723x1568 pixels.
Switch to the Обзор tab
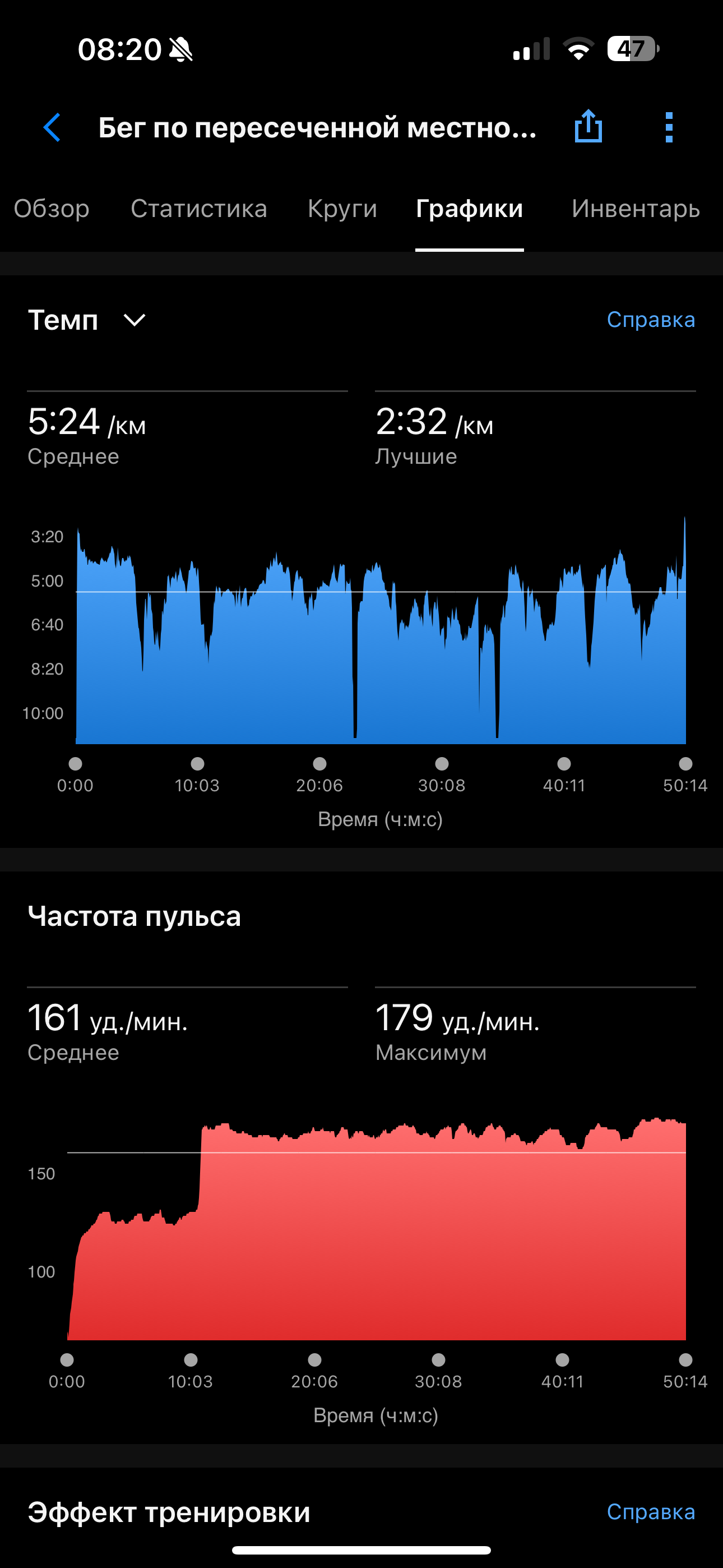click(x=52, y=209)
